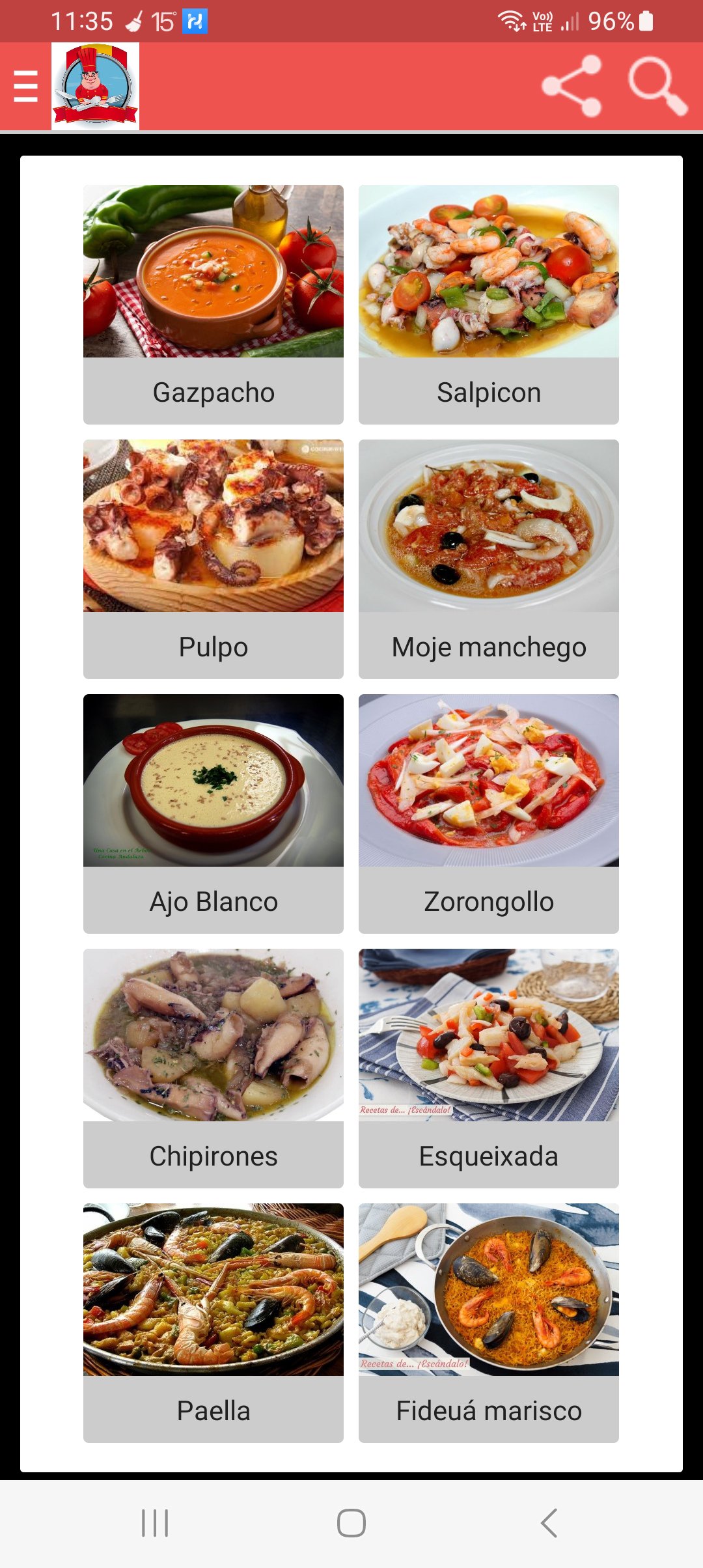703x1568 pixels.
Task: Open the navigation drawer menu
Action: point(25,85)
